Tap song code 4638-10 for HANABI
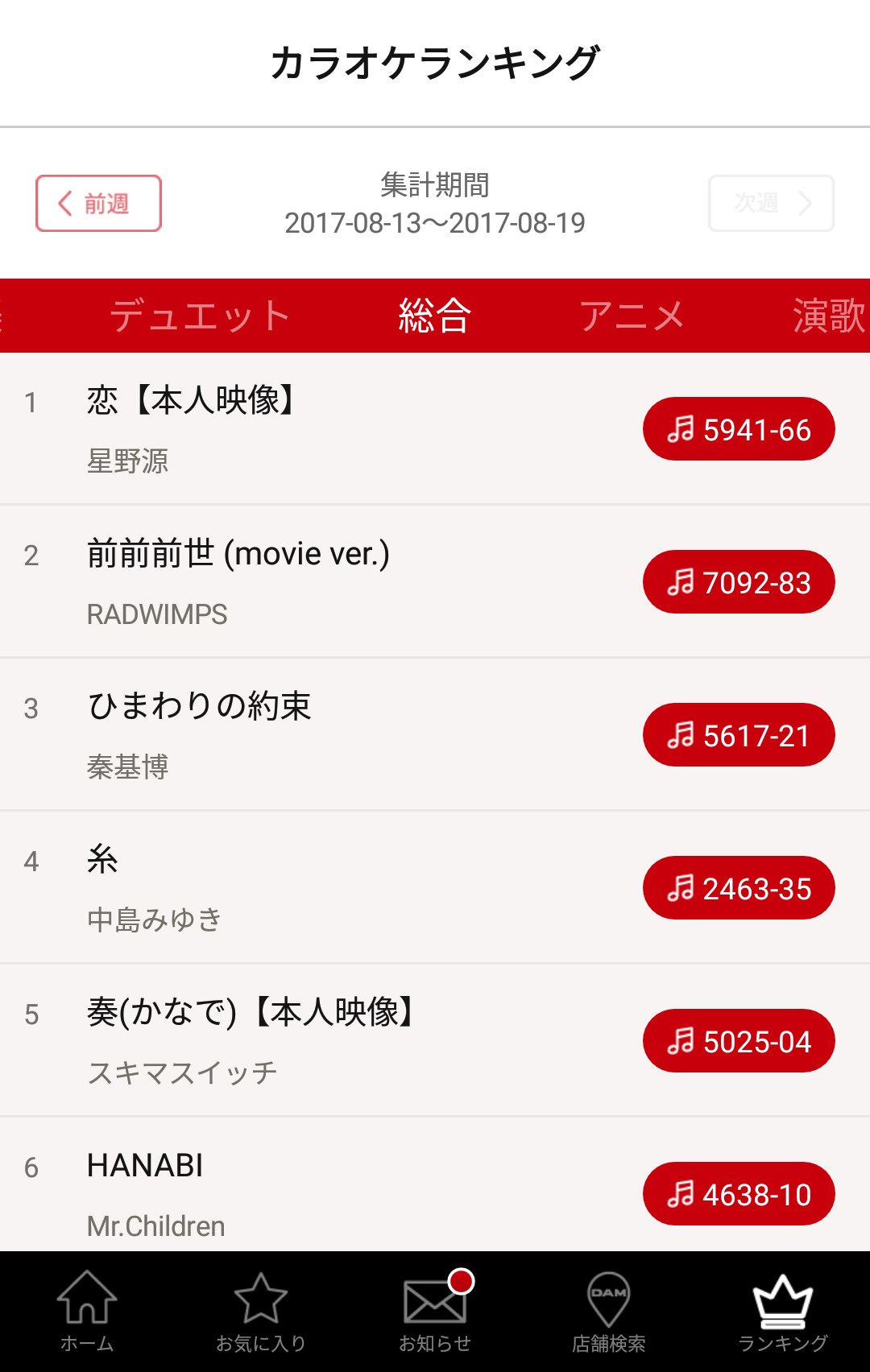 pyautogui.click(x=738, y=1194)
